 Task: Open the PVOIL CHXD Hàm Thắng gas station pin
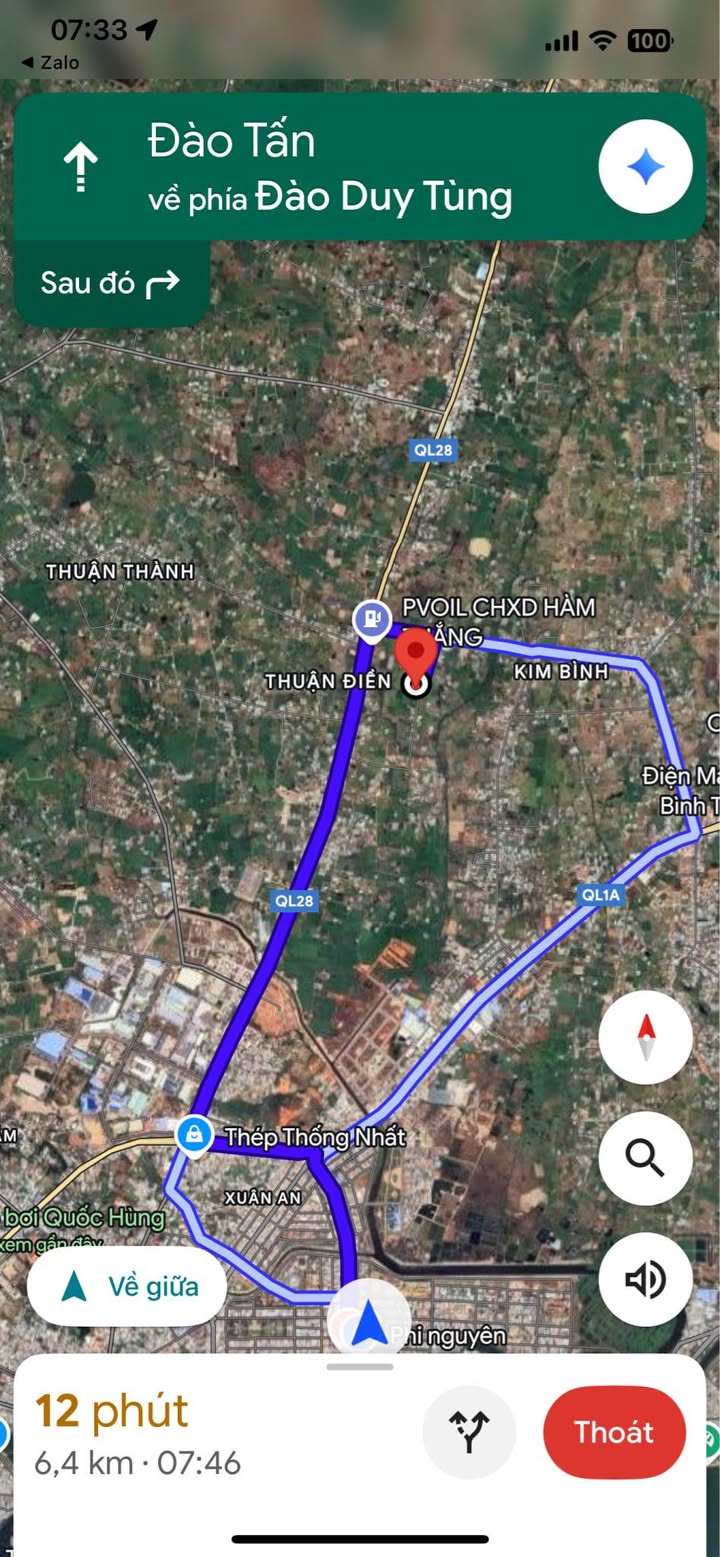[x=372, y=619]
